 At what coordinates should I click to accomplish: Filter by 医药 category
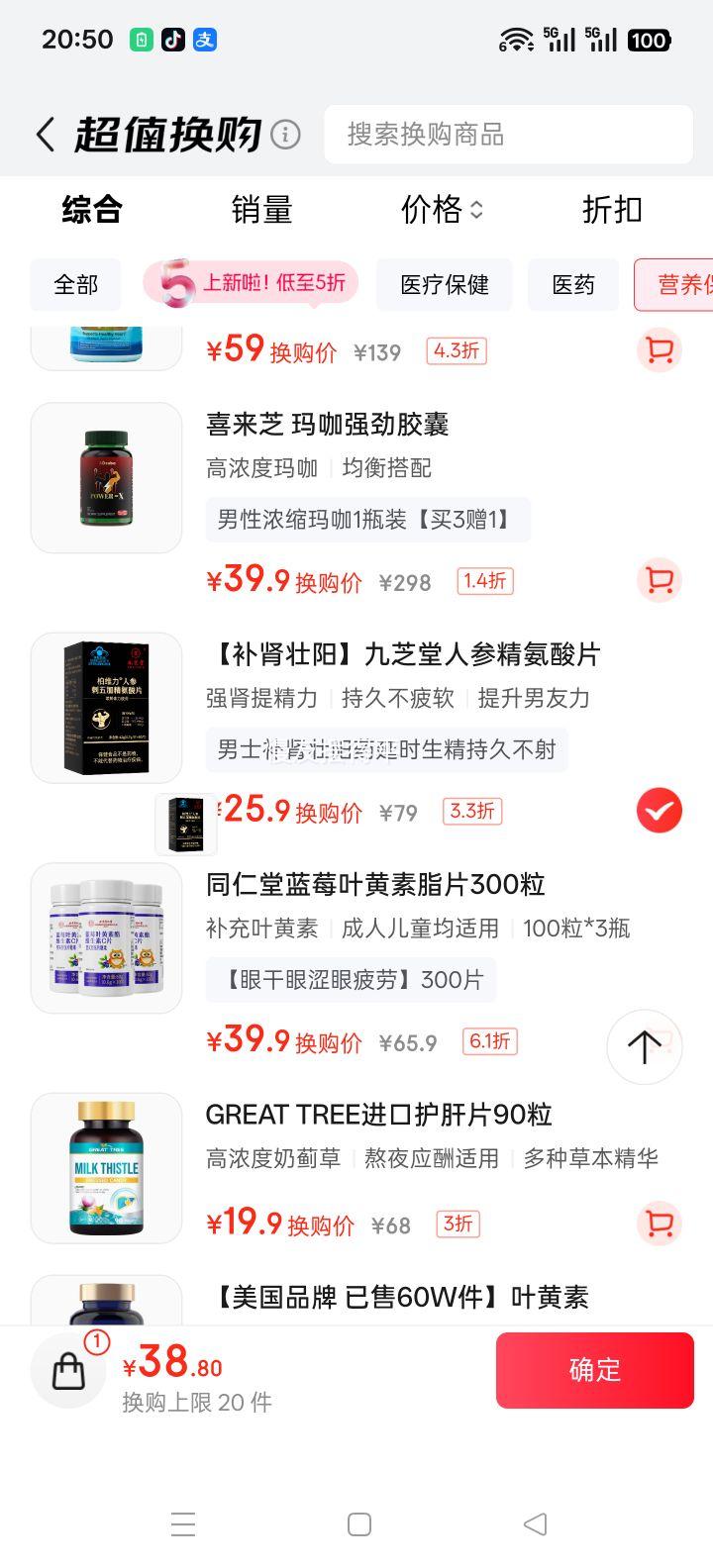point(573,285)
